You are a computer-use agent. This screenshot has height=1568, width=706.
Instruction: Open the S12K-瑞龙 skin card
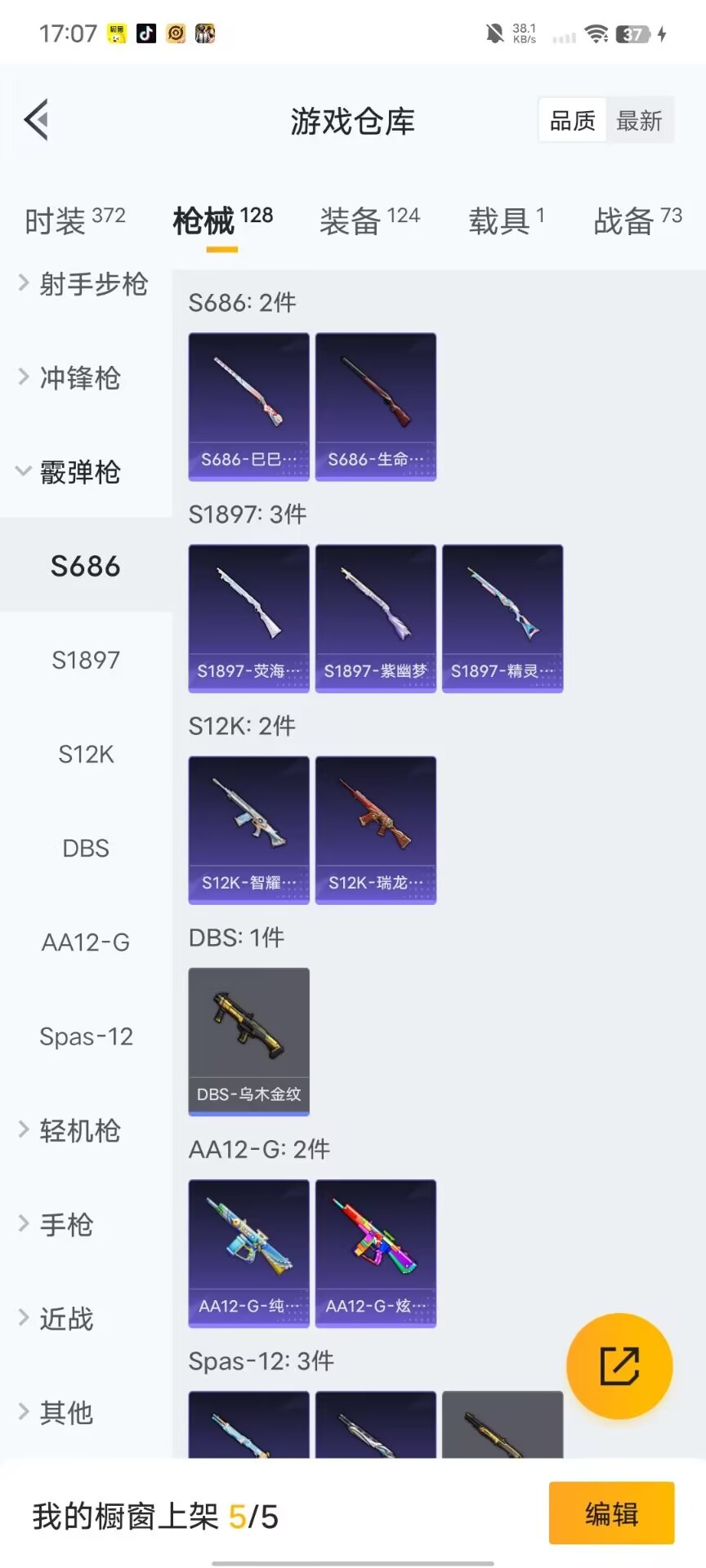point(376,830)
